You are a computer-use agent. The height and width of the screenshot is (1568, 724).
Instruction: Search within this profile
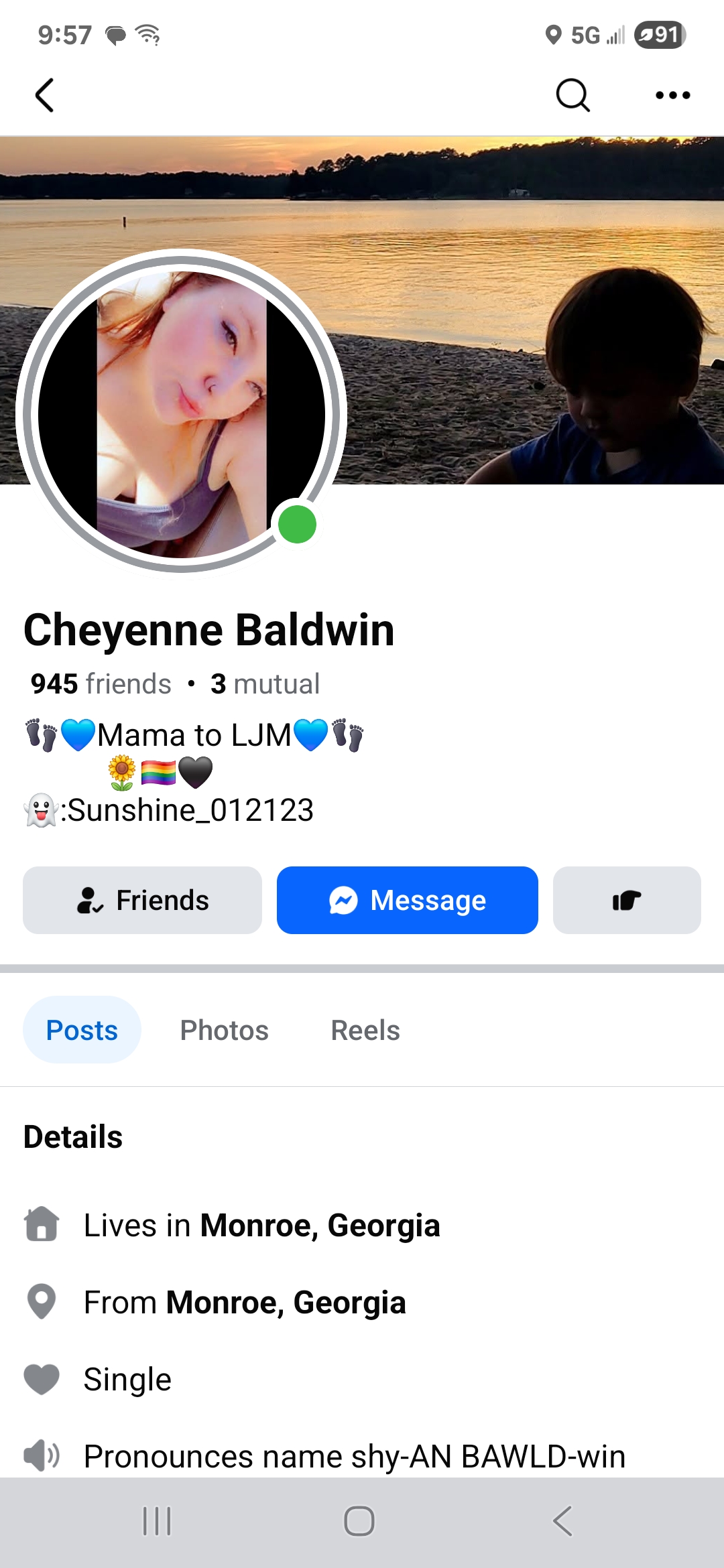point(572,95)
